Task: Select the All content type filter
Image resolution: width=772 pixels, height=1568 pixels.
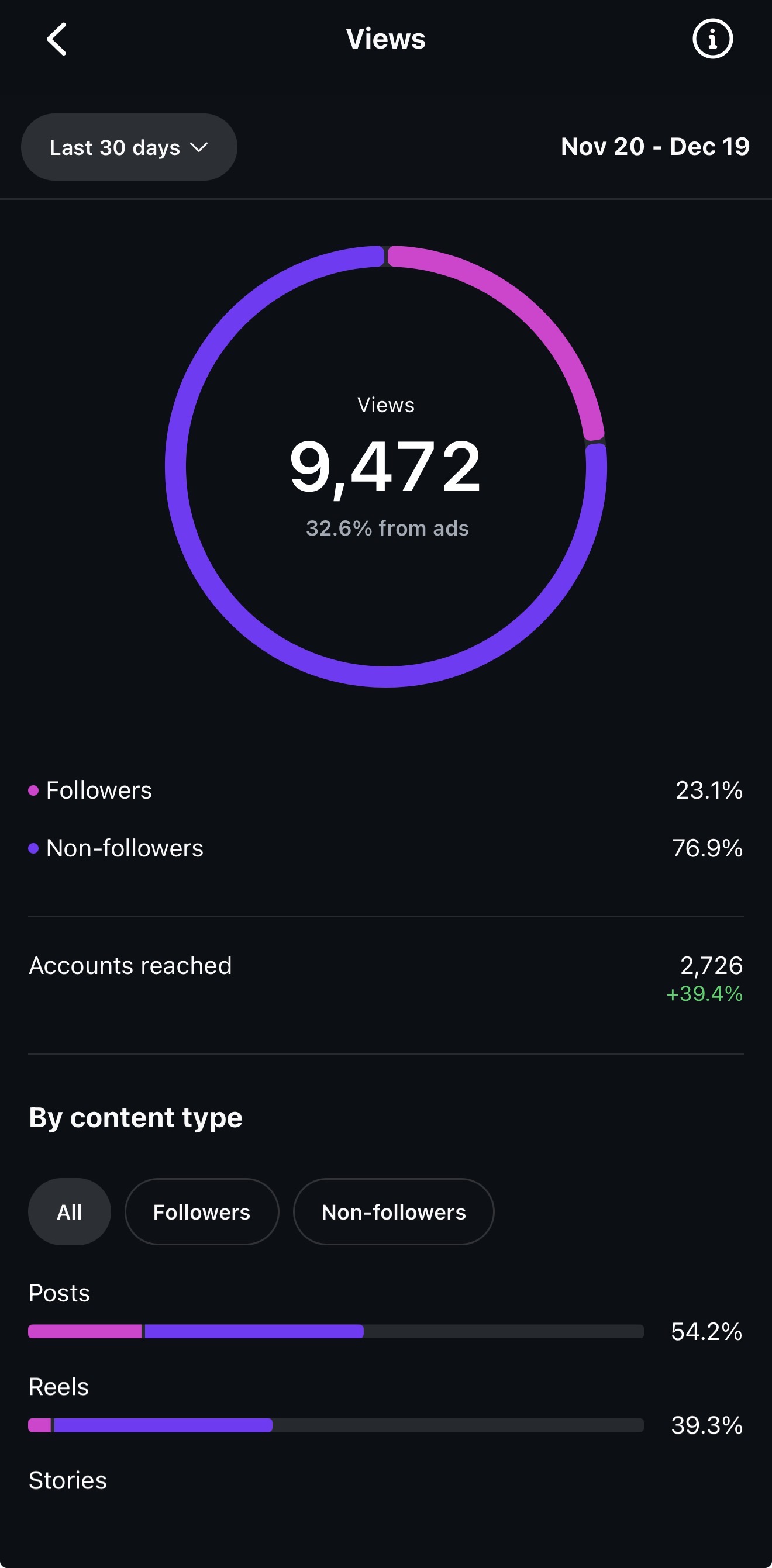Action: click(x=70, y=1211)
